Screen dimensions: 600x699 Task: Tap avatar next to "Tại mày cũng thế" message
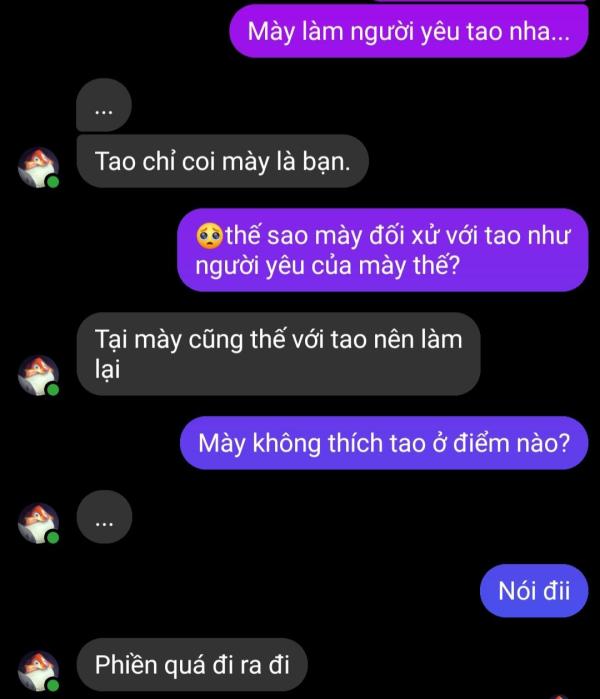tap(39, 375)
